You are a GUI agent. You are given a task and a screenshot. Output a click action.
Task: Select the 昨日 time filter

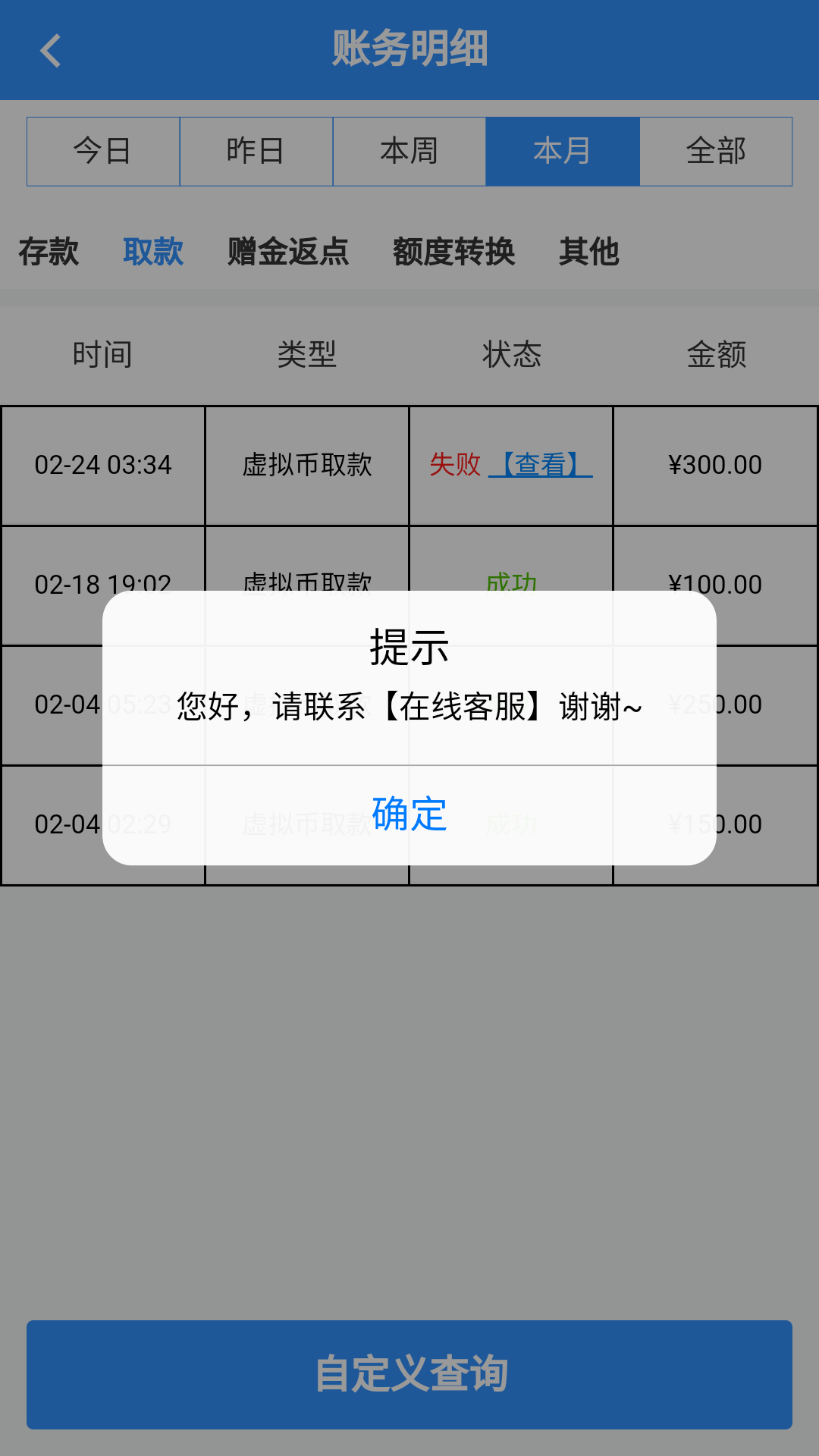coord(256,151)
